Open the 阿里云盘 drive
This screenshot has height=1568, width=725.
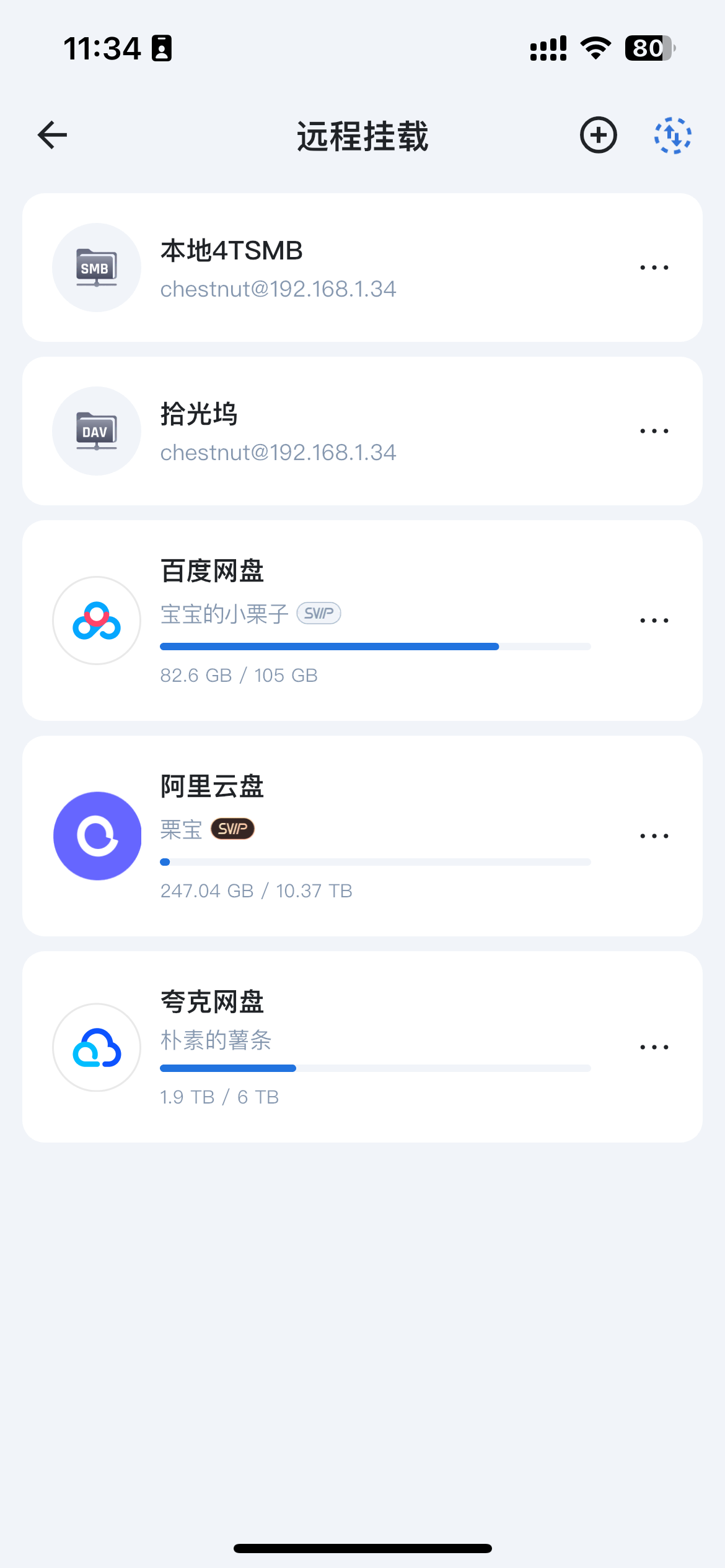coord(310,836)
